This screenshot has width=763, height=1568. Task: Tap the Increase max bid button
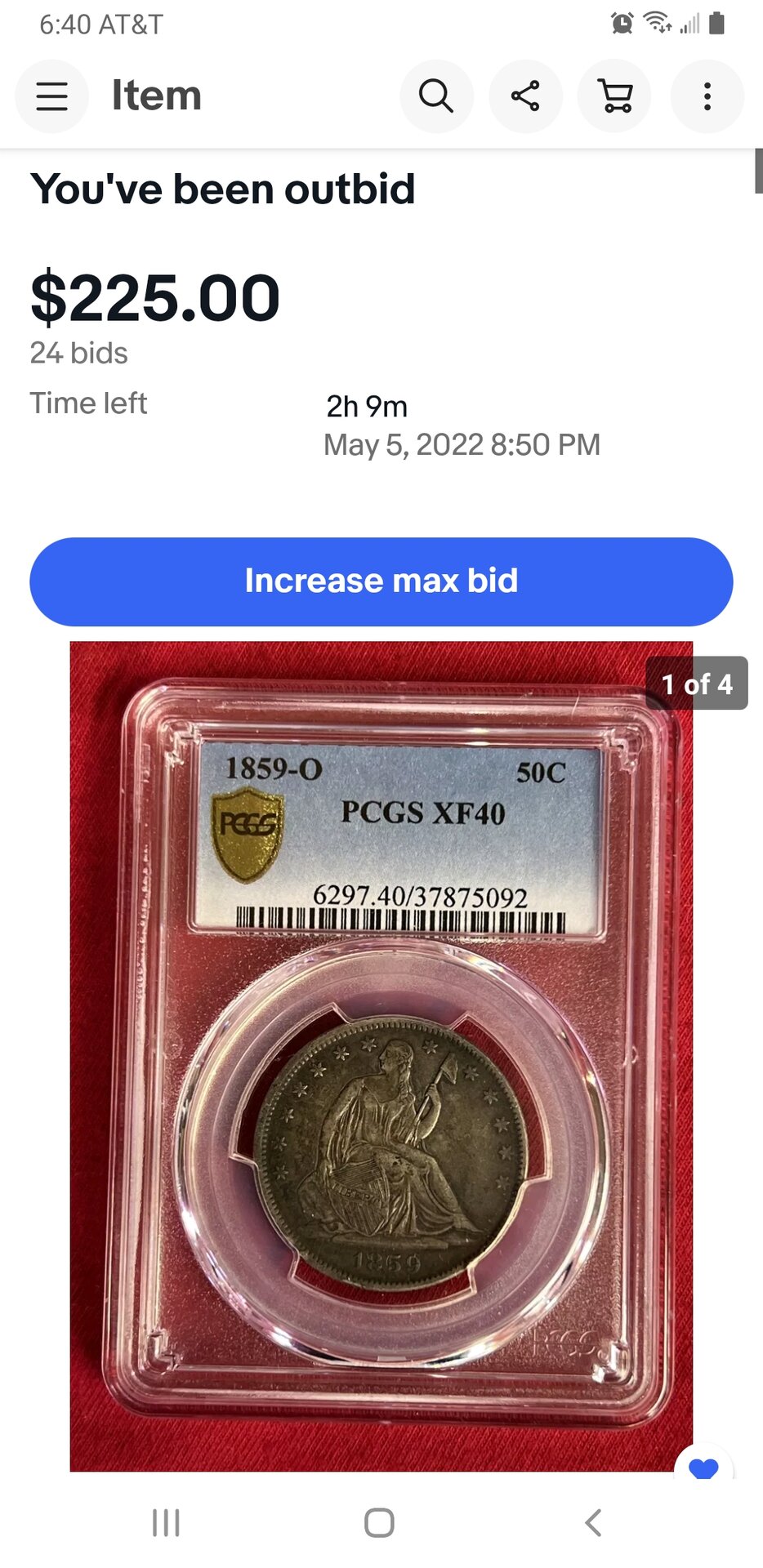click(381, 581)
